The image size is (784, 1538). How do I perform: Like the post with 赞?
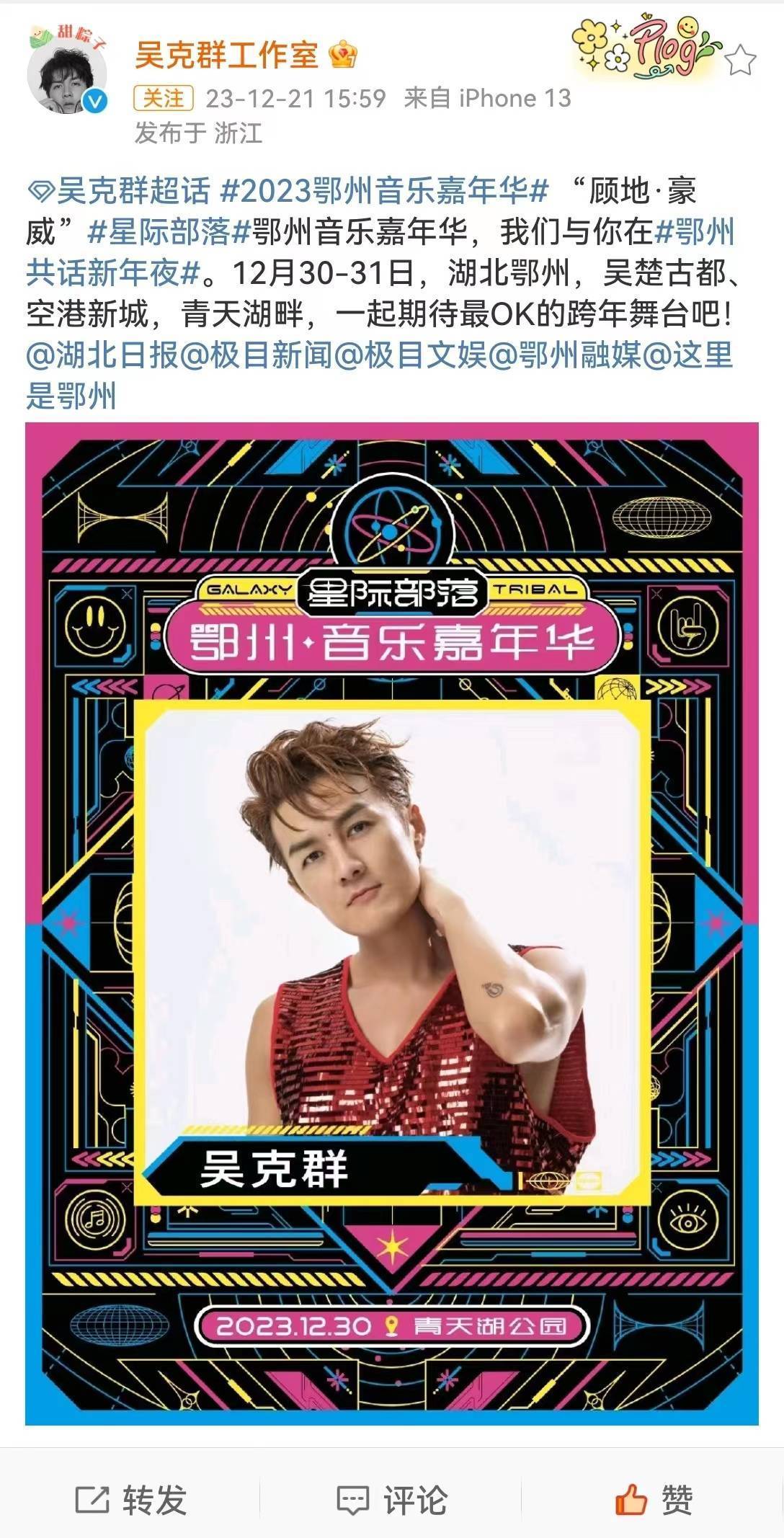click(653, 1501)
